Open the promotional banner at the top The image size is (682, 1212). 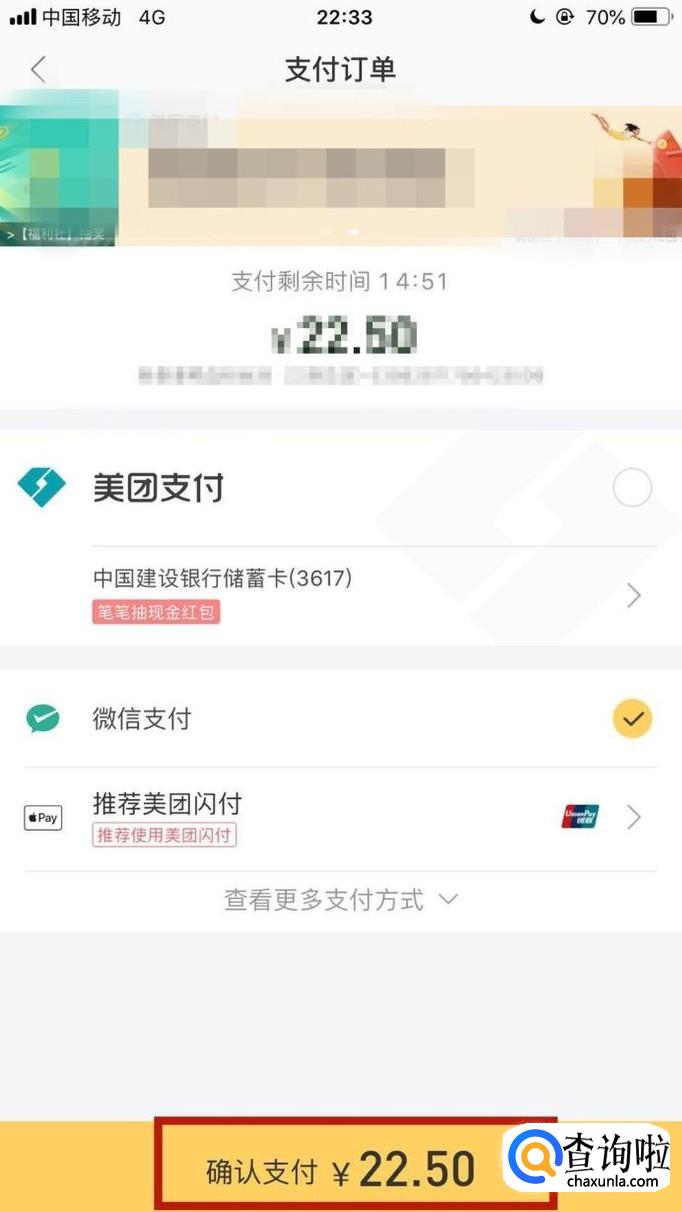coord(340,168)
